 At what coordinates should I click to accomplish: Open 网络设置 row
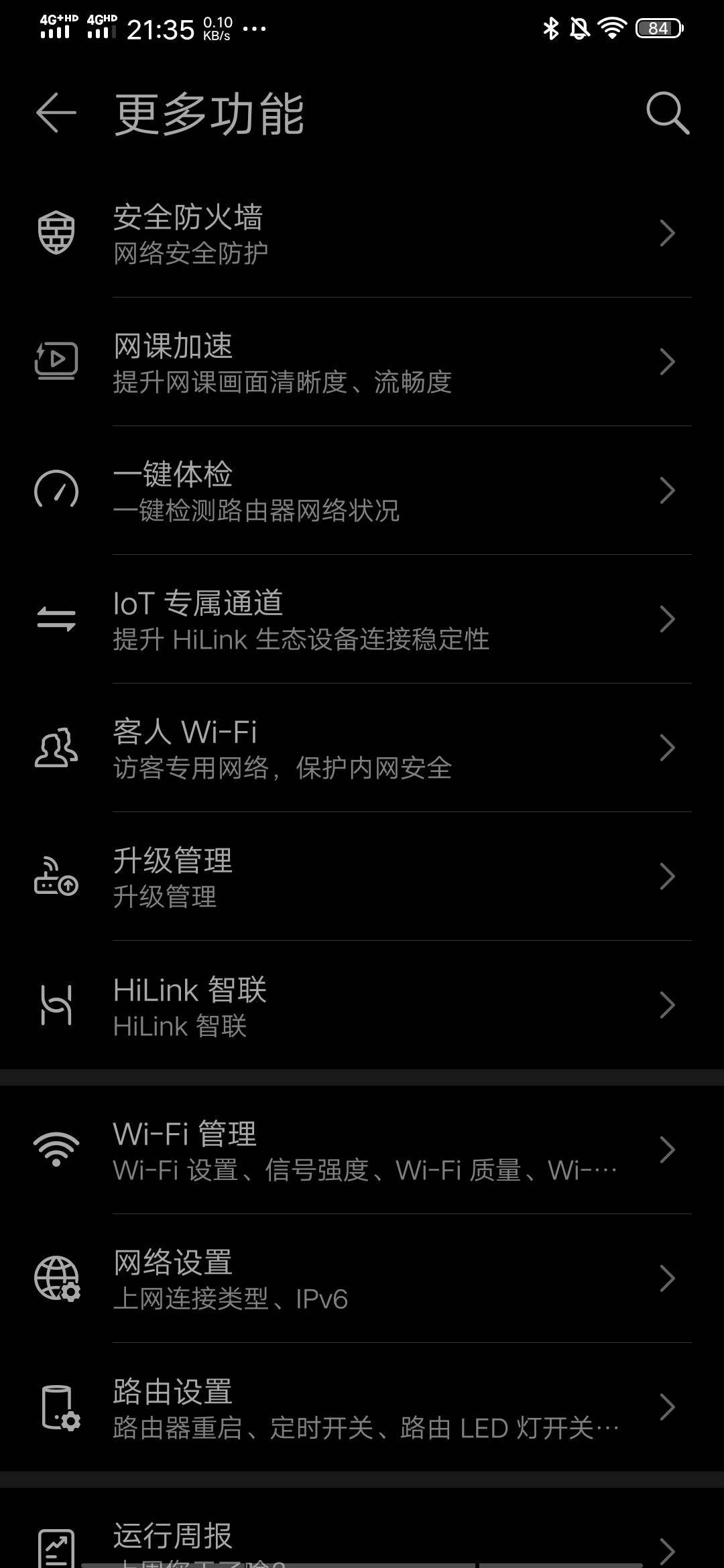click(x=362, y=1279)
